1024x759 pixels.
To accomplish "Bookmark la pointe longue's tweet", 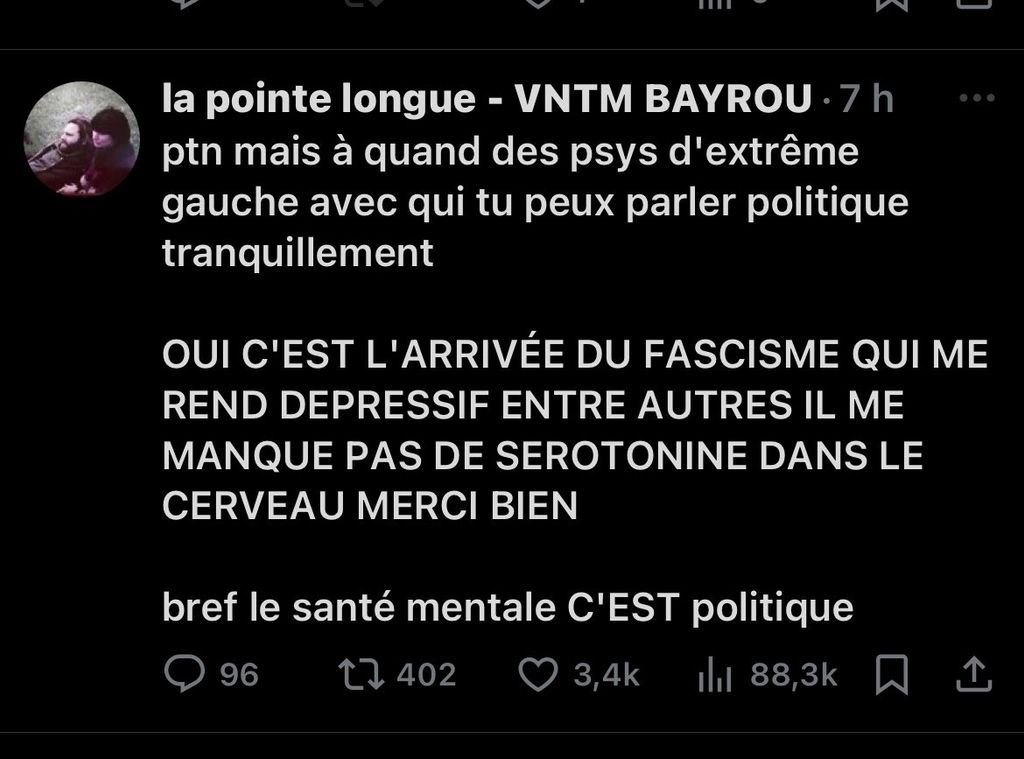I will point(891,676).
